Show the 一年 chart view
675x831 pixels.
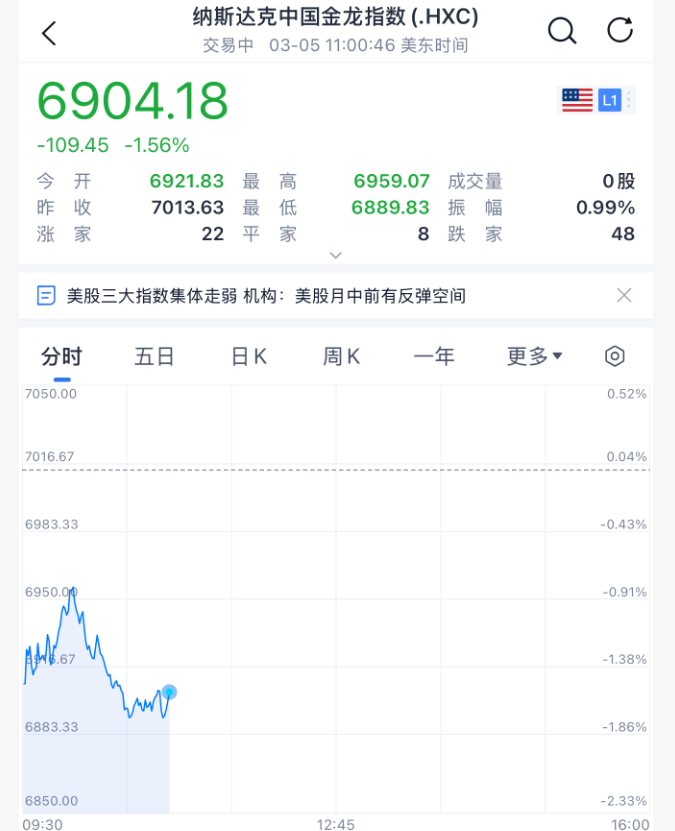(434, 357)
